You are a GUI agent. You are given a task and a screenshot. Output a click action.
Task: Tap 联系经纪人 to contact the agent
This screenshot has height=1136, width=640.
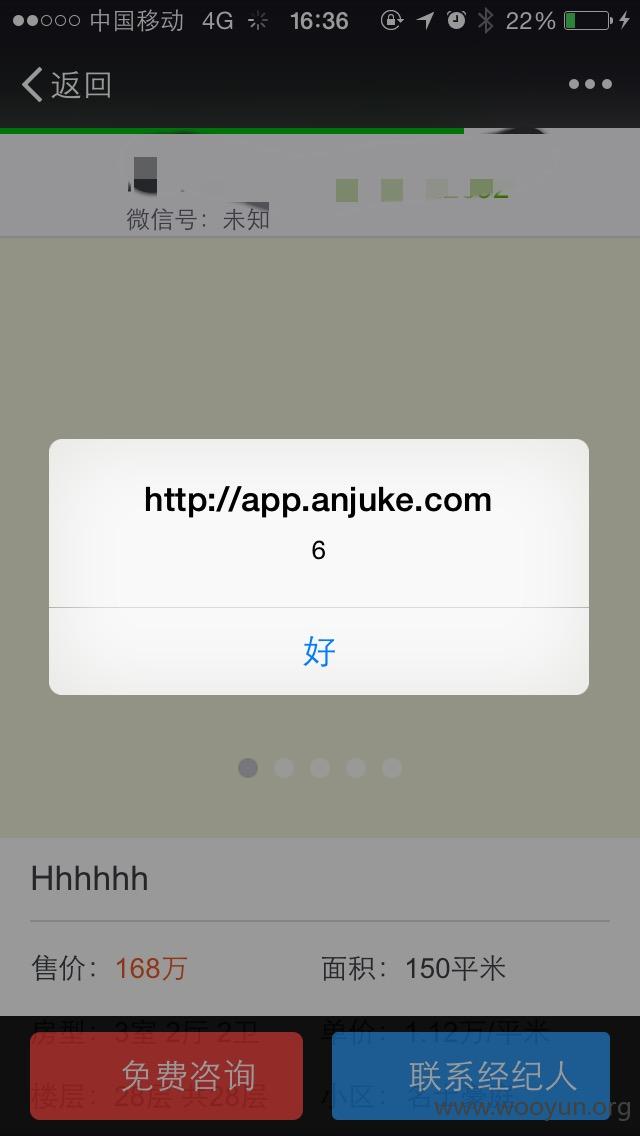tap(471, 1075)
